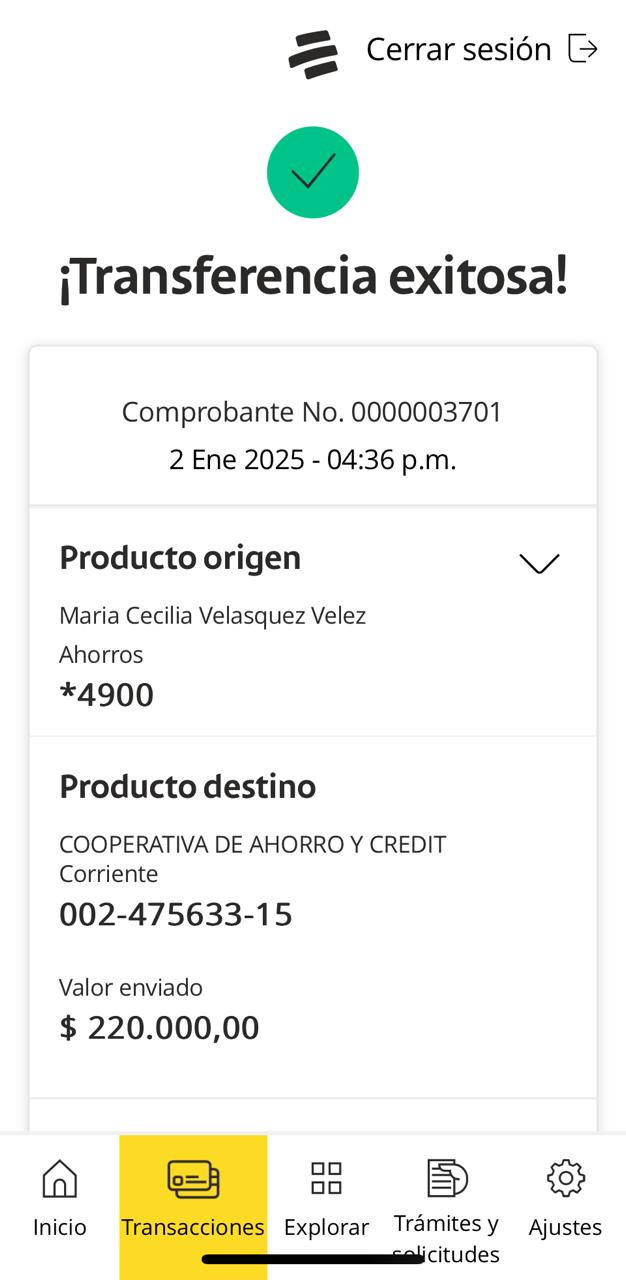Go to the Inicio tab
Viewport: 626px width, 1280px height.
click(x=60, y=1198)
